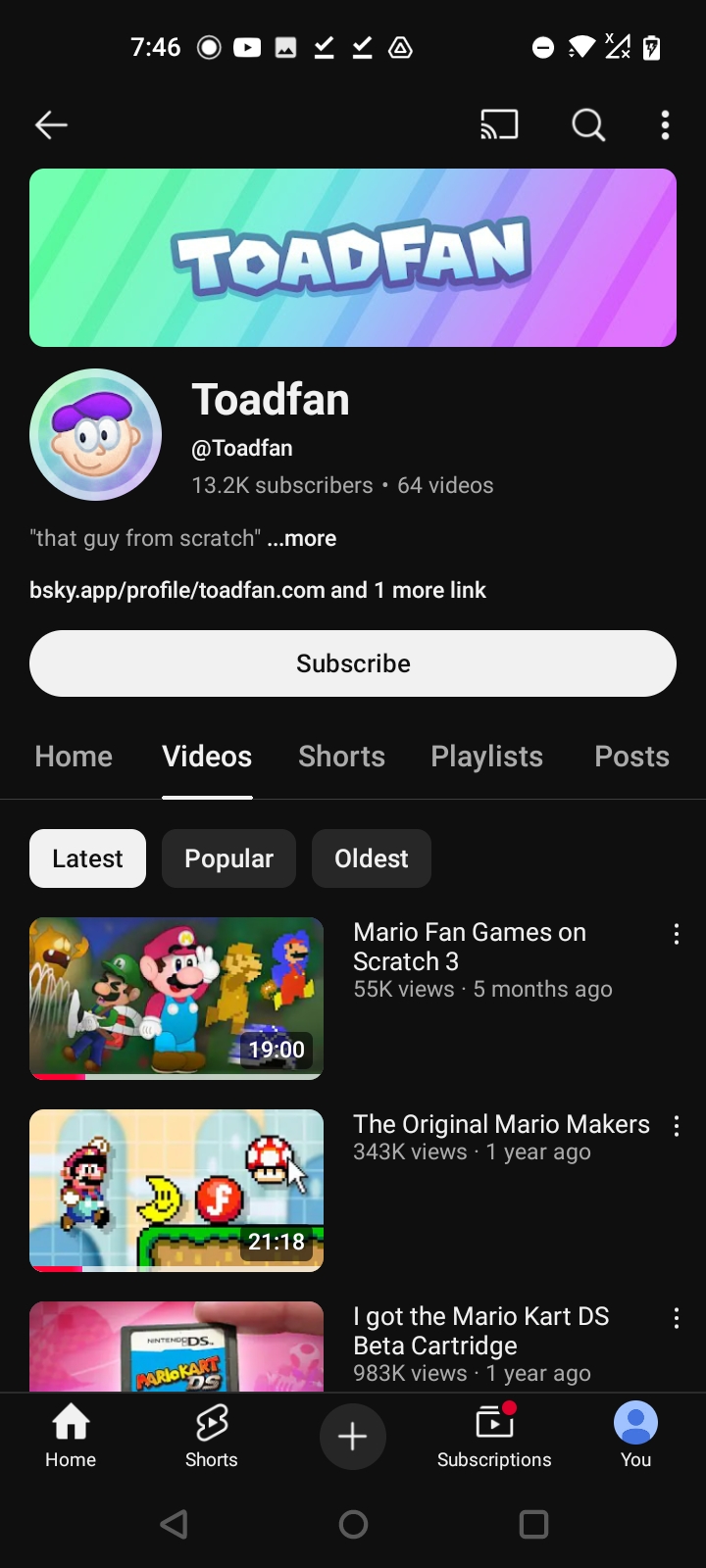Show the Posts tab
The width and height of the screenshot is (706, 1568).
pos(631,757)
